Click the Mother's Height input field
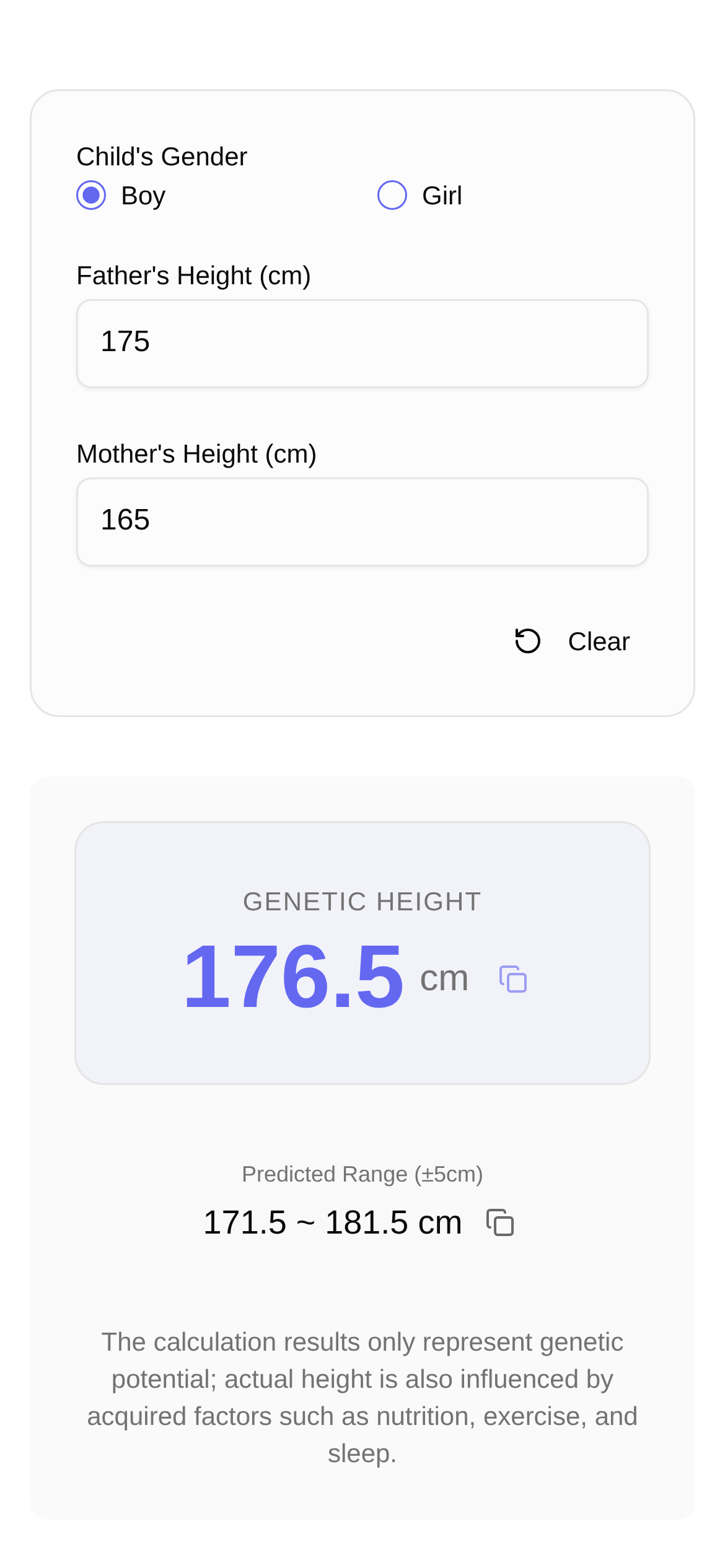The width and height of the screenshot is (725, 1568). [362, 521]
